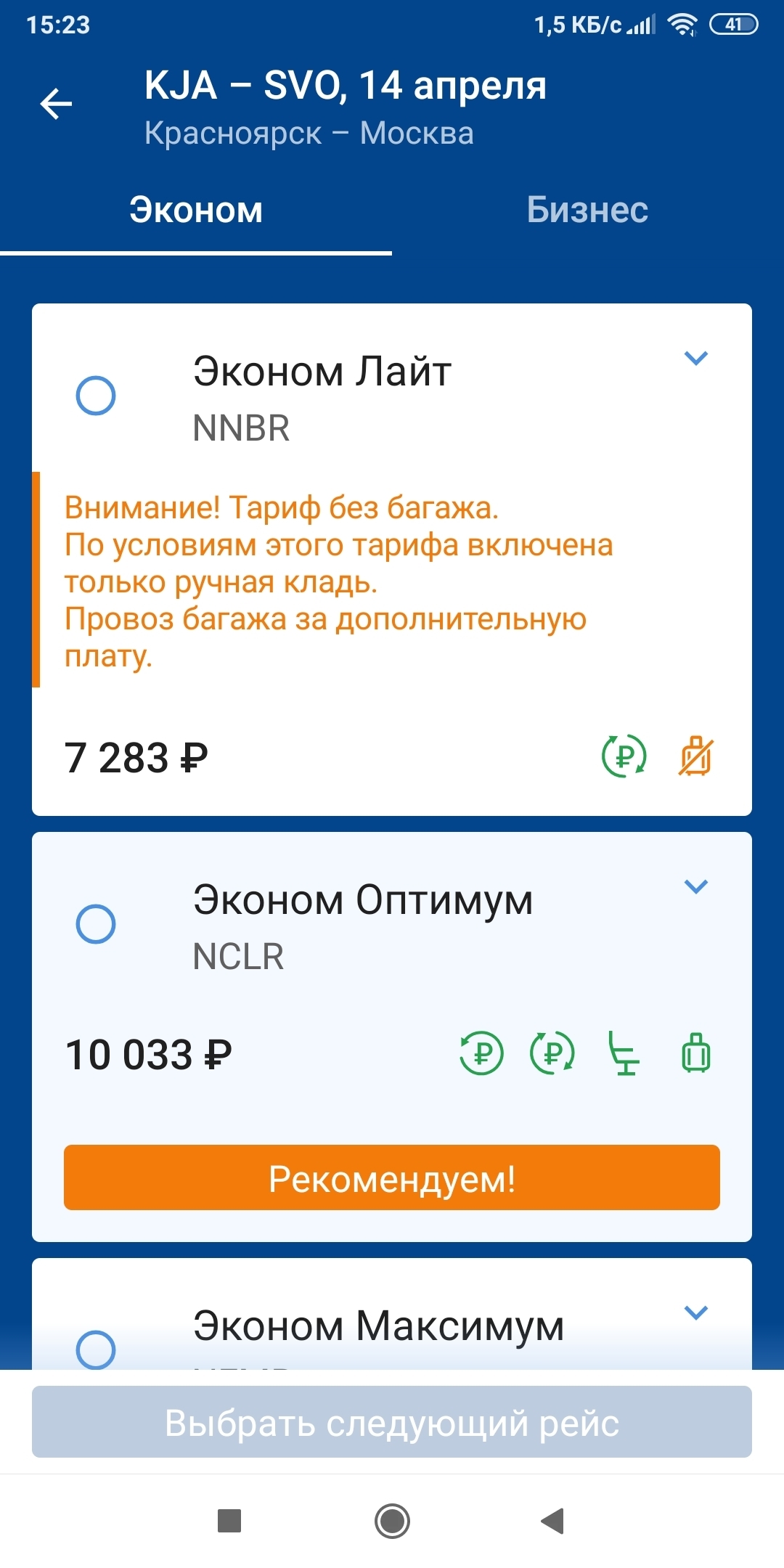Viewport: 784px width, 1568px height.
Task: Choose the Эконом Оптимум radio button
Action: pos(96,924)
